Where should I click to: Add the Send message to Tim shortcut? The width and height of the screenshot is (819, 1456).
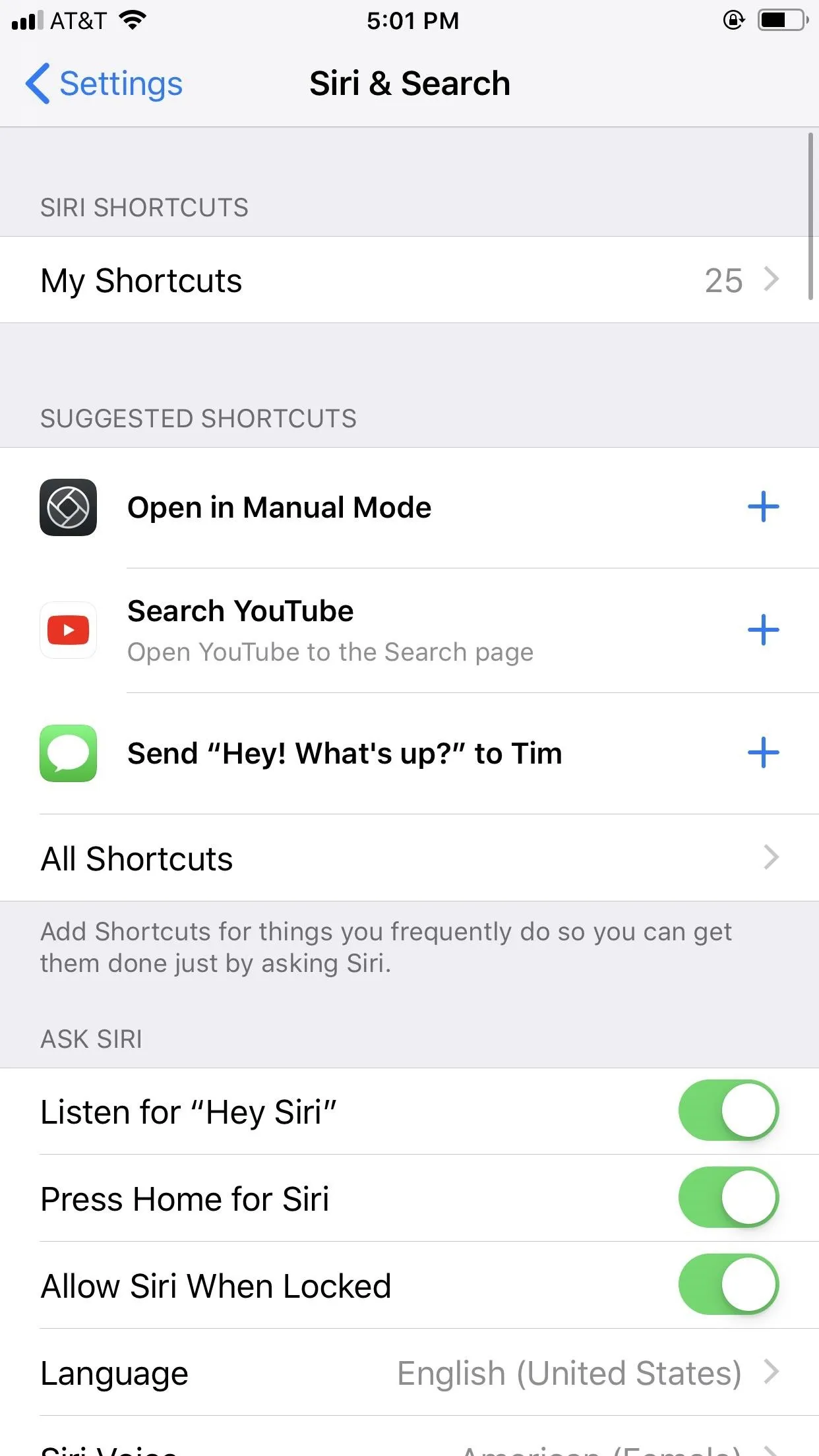coord(763,752)
